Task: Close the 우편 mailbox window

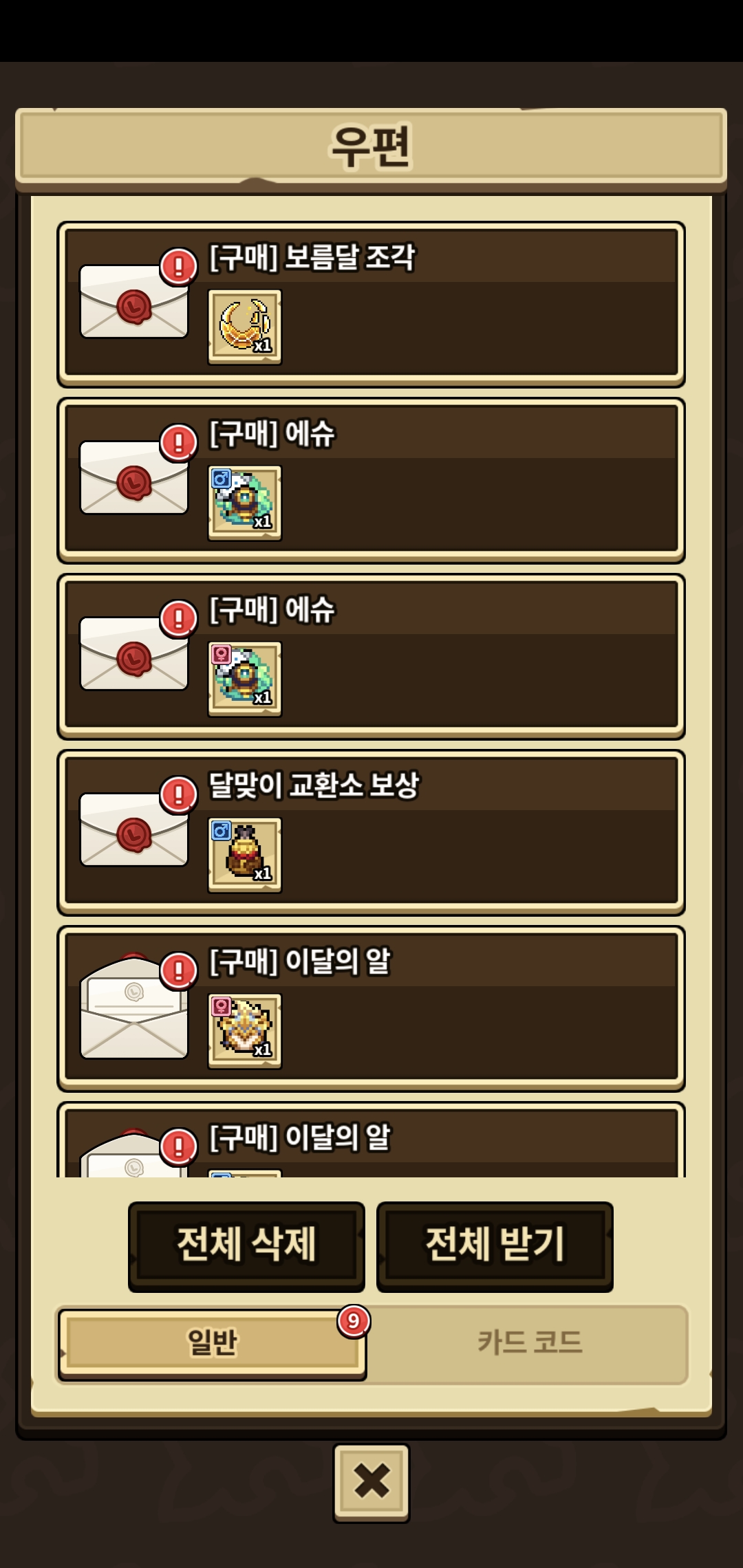Action: pyautogui.click(x=371, y=1481)
